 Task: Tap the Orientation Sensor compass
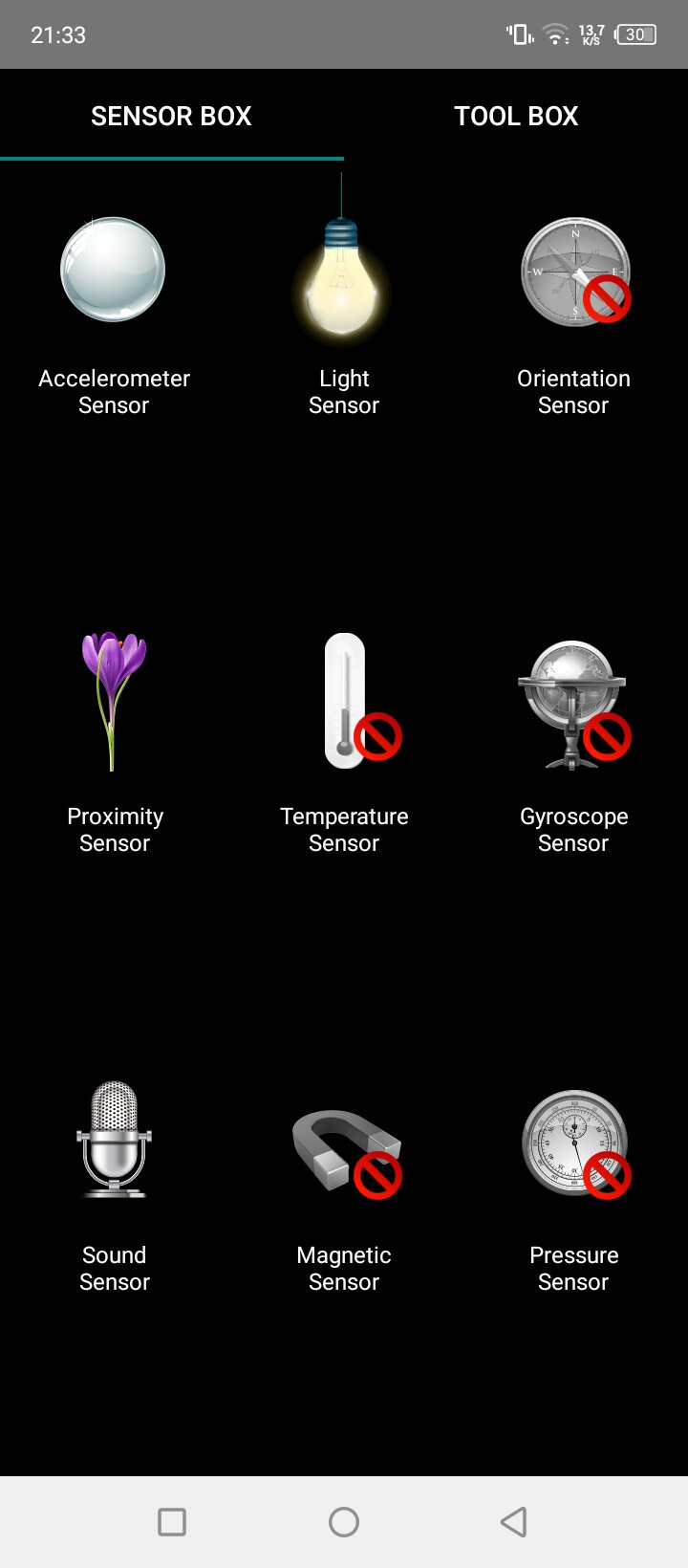574,272
